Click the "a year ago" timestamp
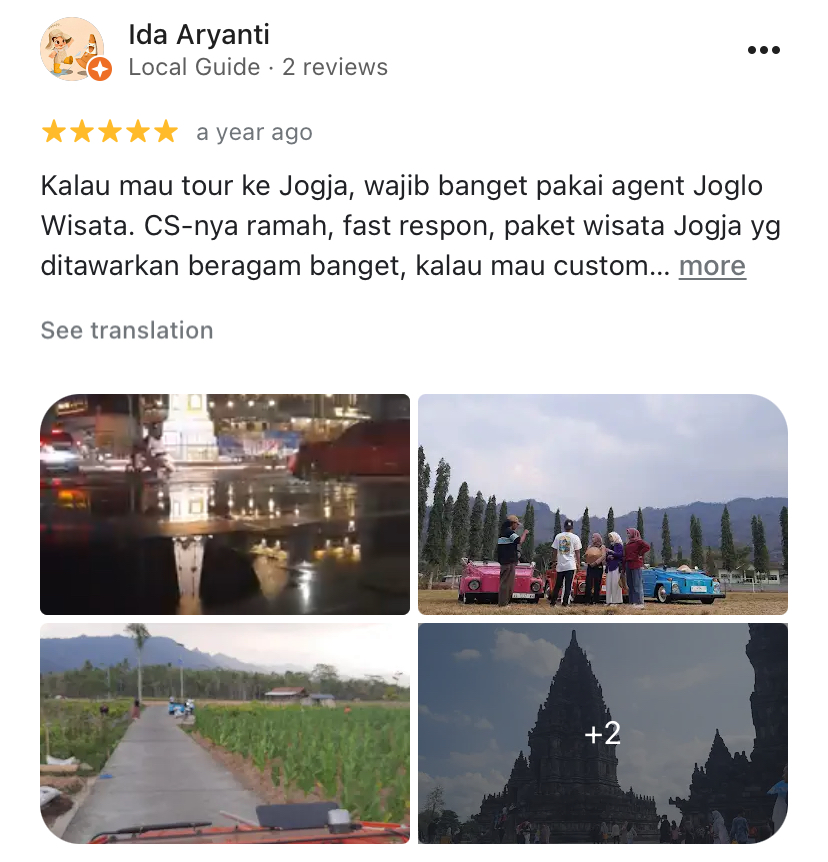The height and width of the screenshot is (862, 828). [253, 131]
